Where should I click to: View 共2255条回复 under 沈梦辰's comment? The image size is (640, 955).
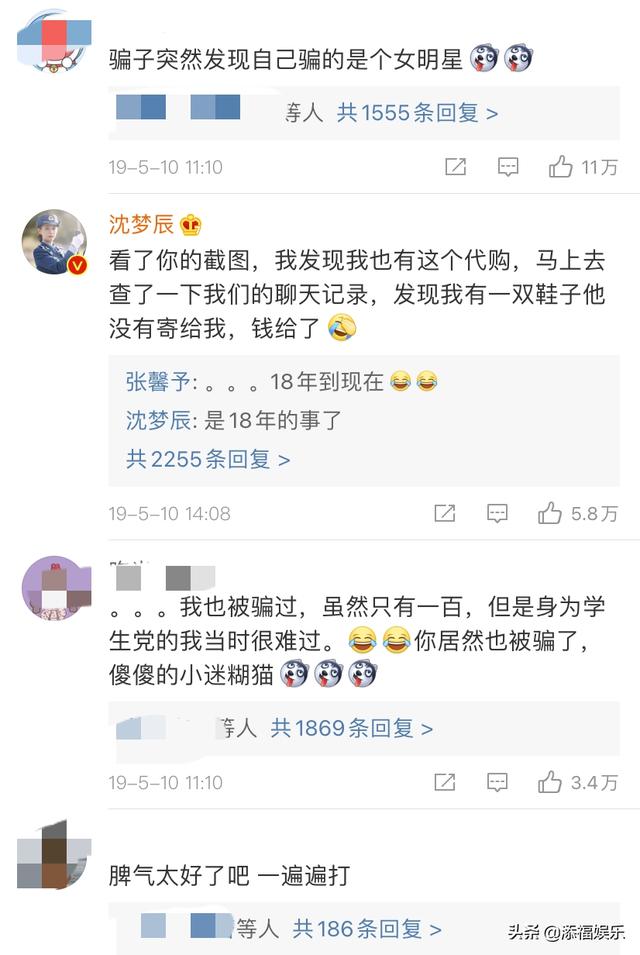[x=208, y=459]
